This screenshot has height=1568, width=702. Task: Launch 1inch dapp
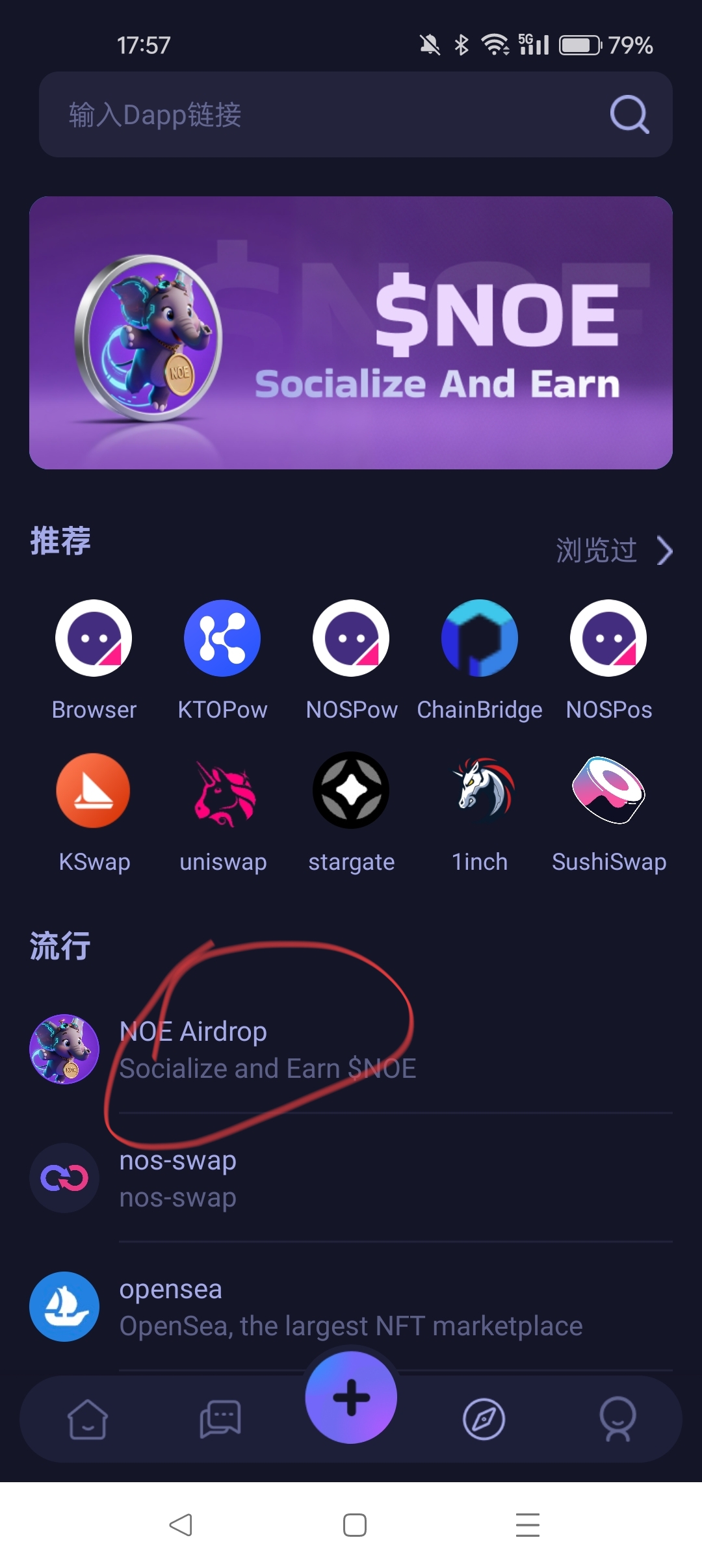click(x=480, y=791)
